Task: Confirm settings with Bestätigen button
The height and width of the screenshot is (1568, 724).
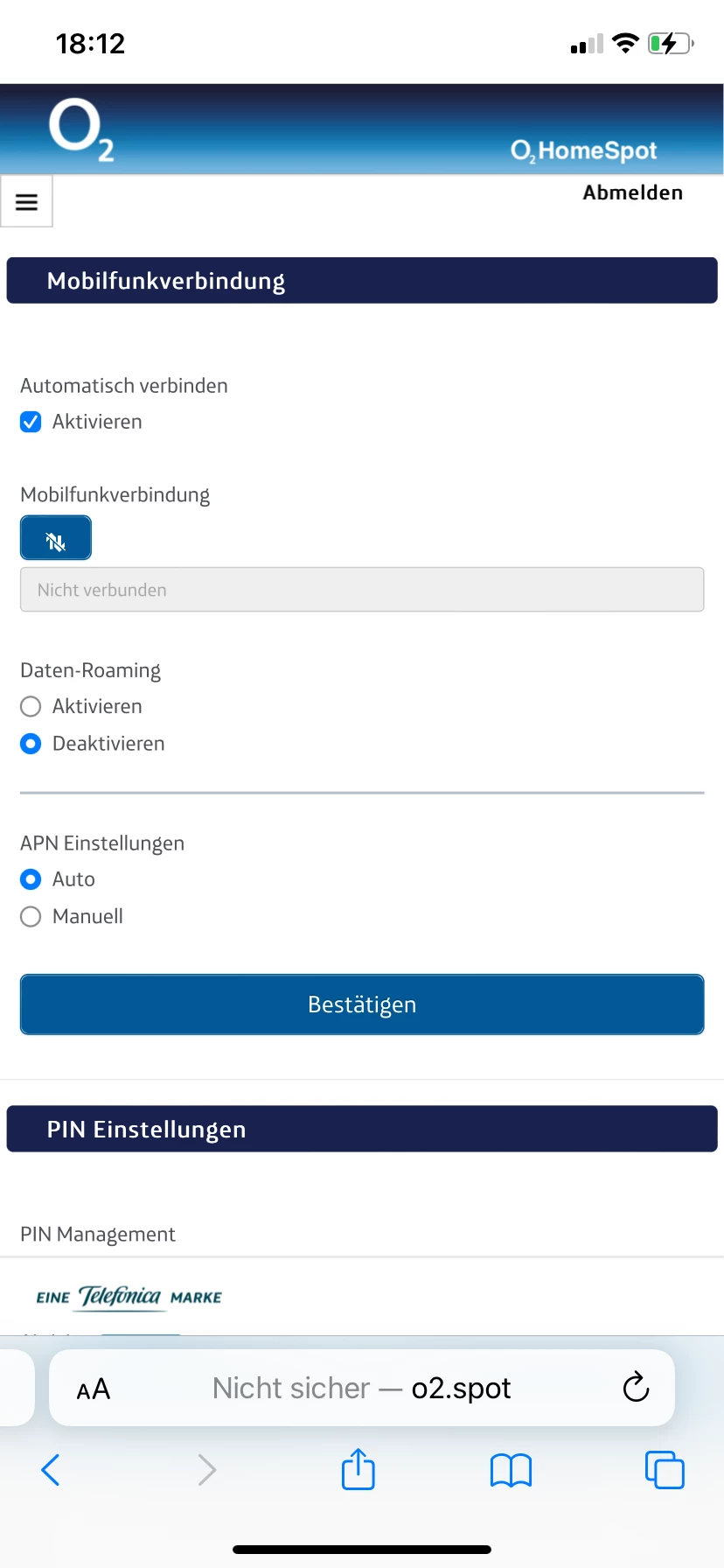Action: 362,1004
